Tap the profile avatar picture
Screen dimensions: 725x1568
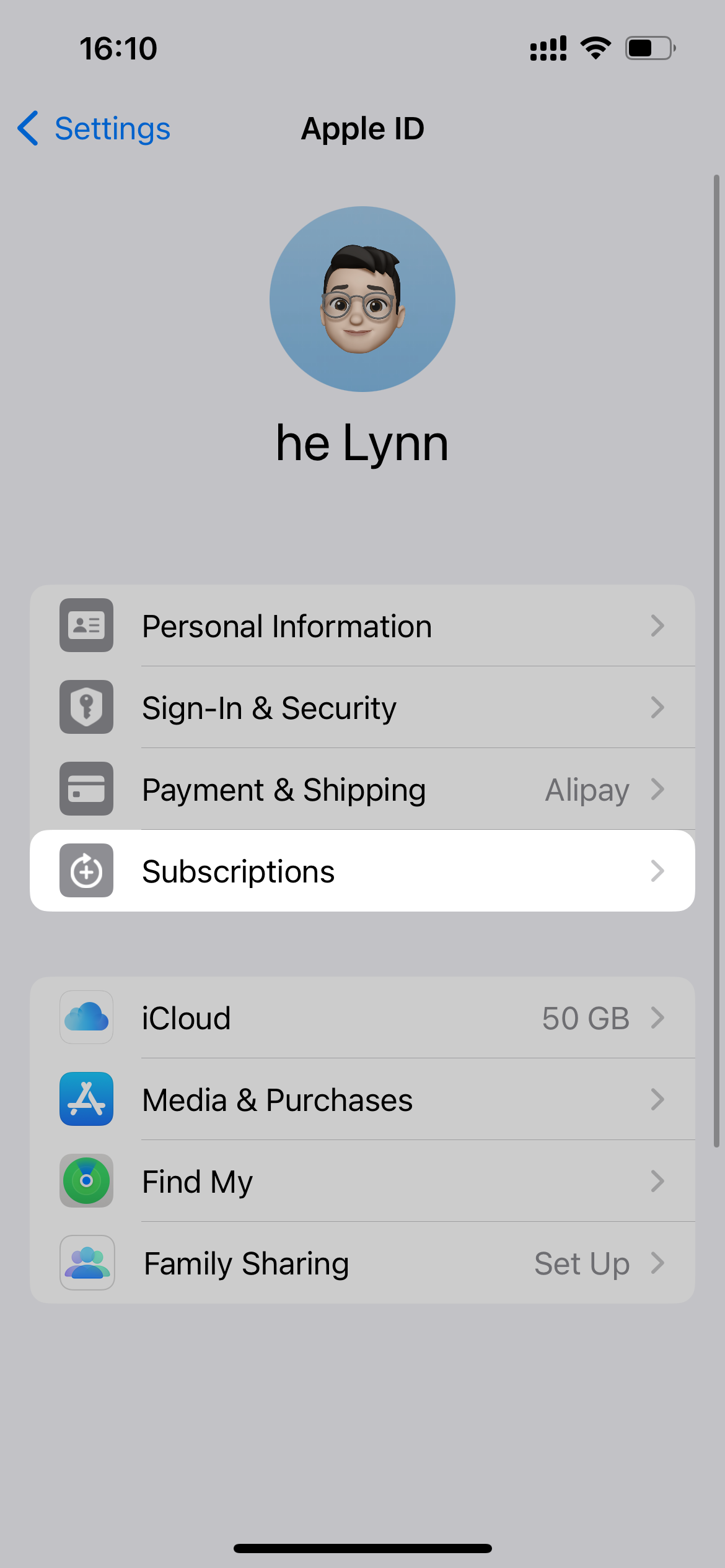click(x=362, y=299)
